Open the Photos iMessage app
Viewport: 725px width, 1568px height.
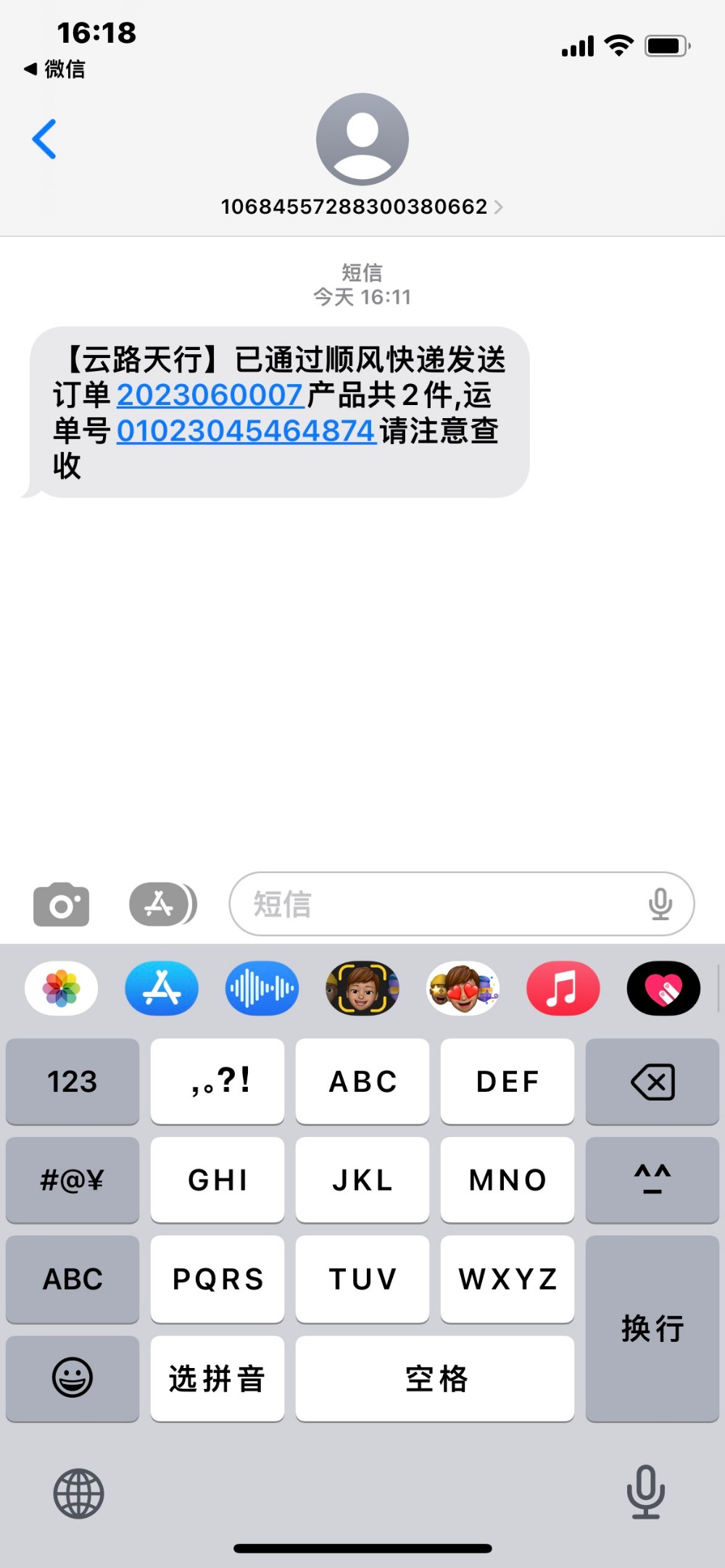click(x=62, y=988)
